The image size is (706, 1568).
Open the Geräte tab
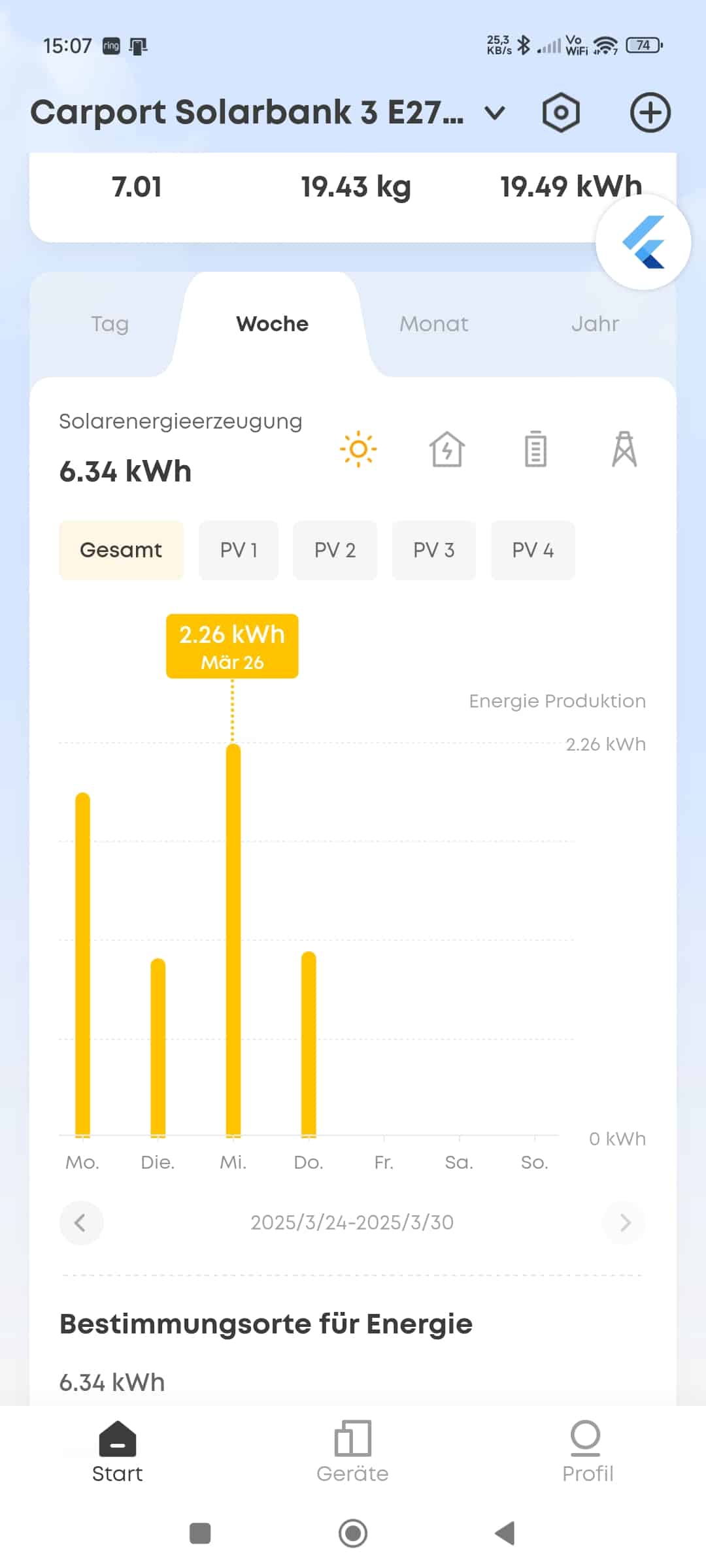[x=352, y=1452]
